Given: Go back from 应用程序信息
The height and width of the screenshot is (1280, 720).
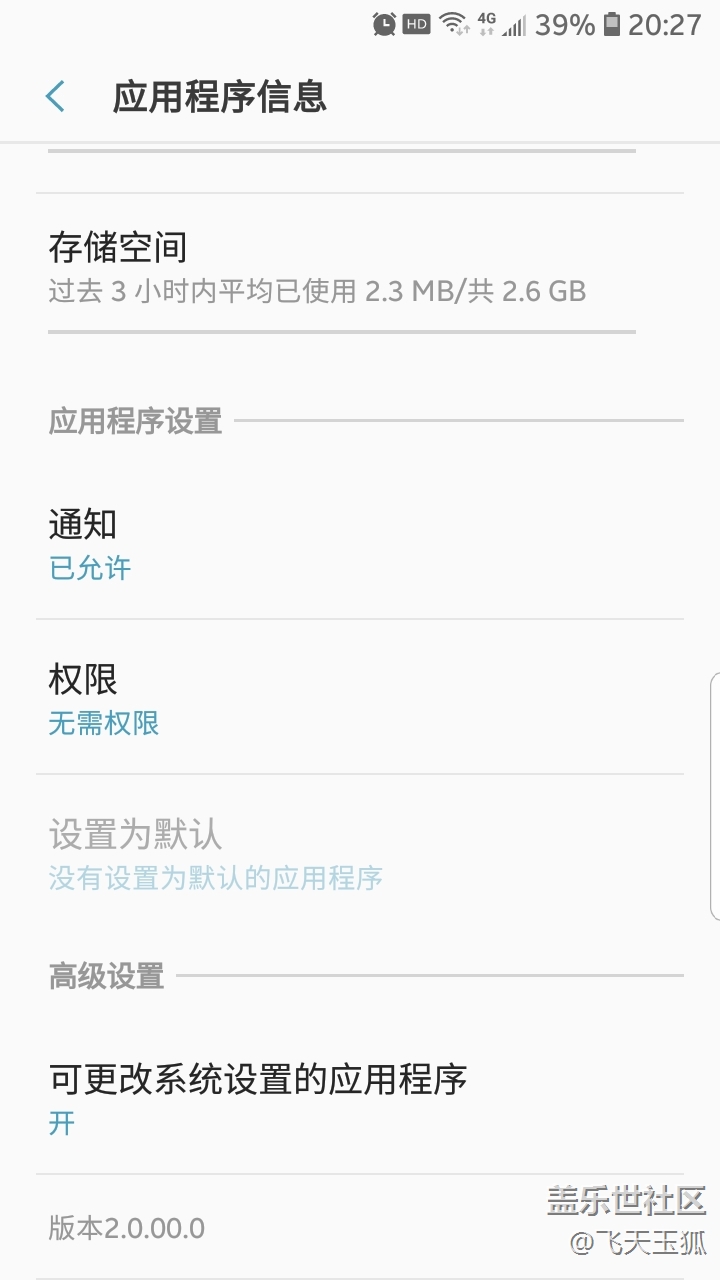Looking at the screenshot, I should point(55,97).
